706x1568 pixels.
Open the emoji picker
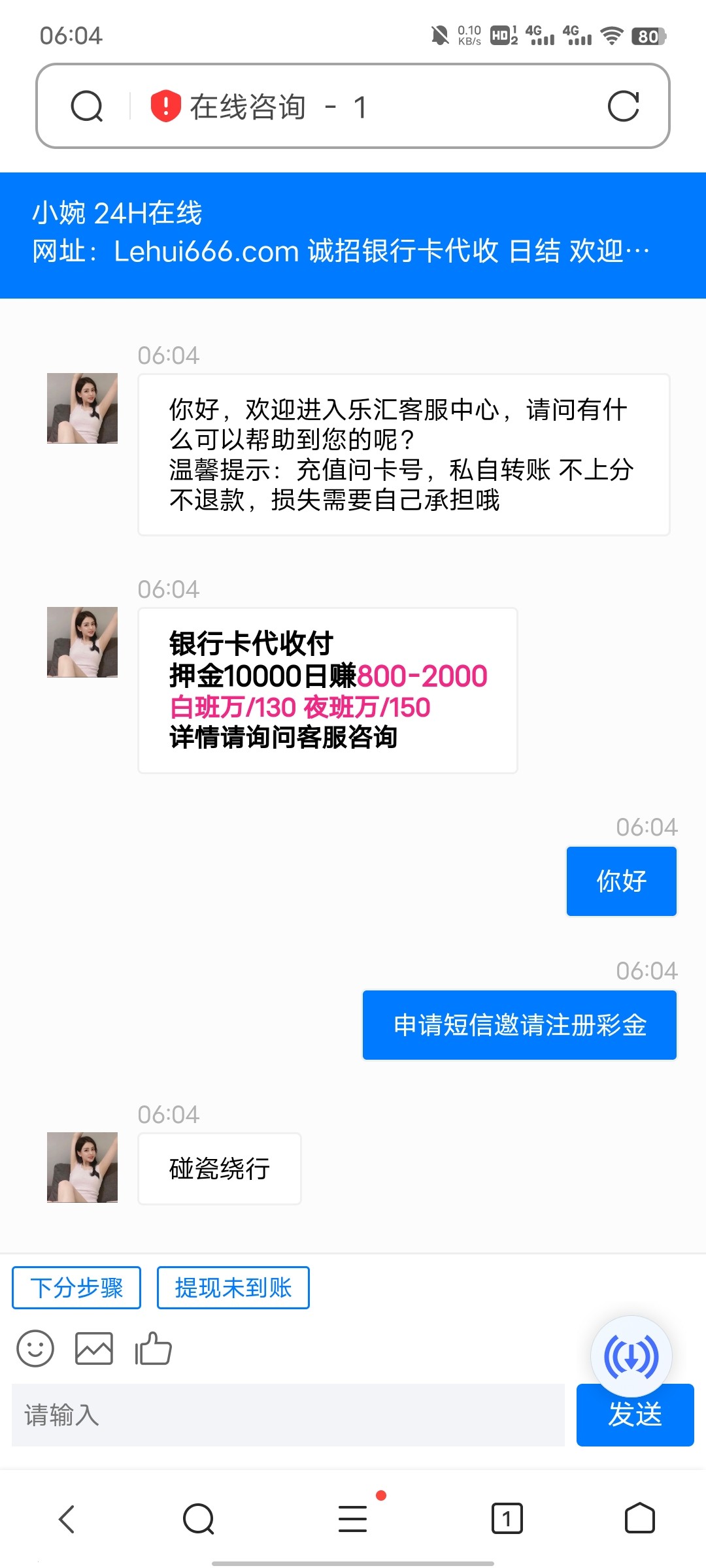click(35, 1348)
